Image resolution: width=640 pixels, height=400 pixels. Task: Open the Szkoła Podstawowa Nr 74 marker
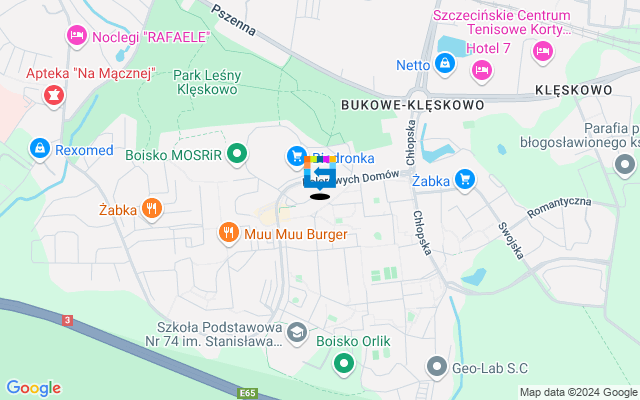pos(296,331)
